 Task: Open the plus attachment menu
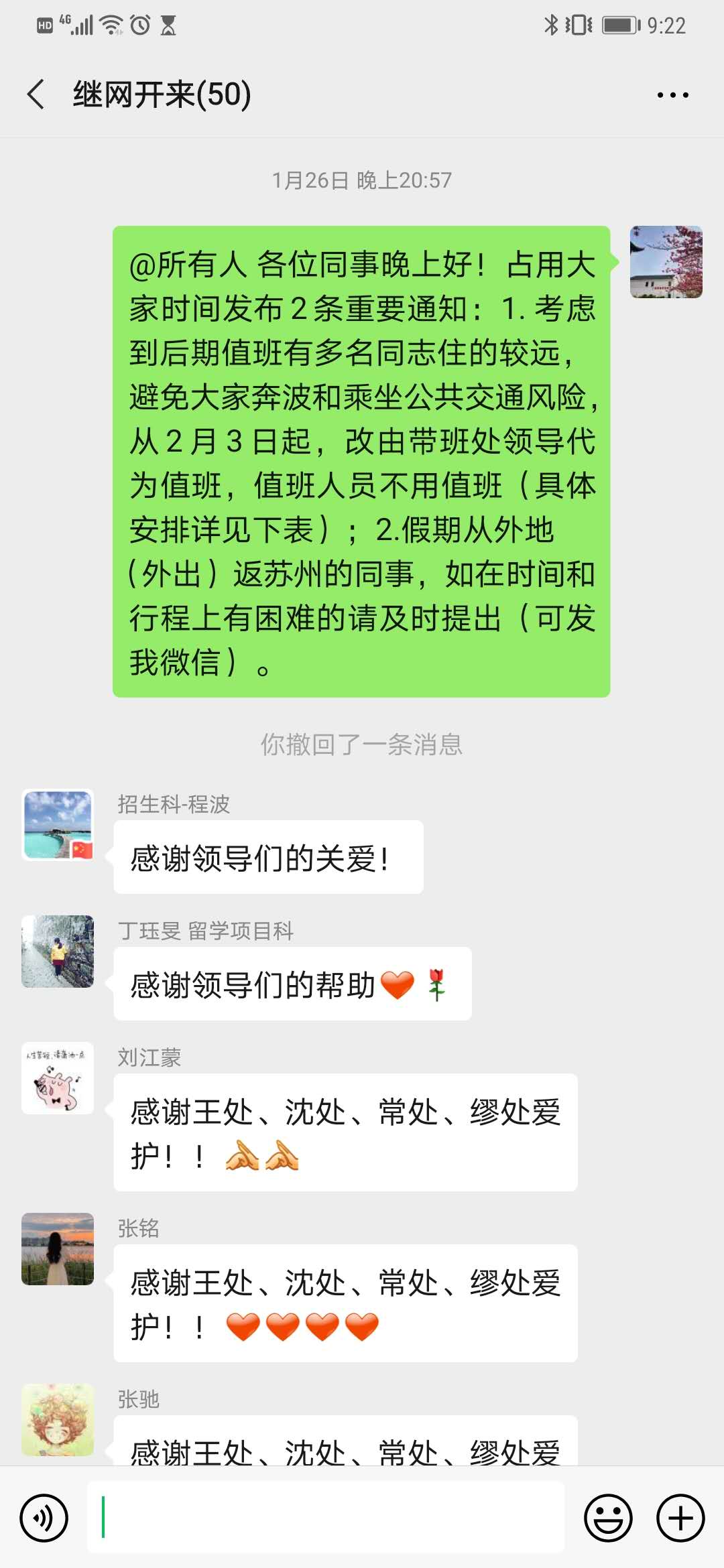coord(680,1518)
